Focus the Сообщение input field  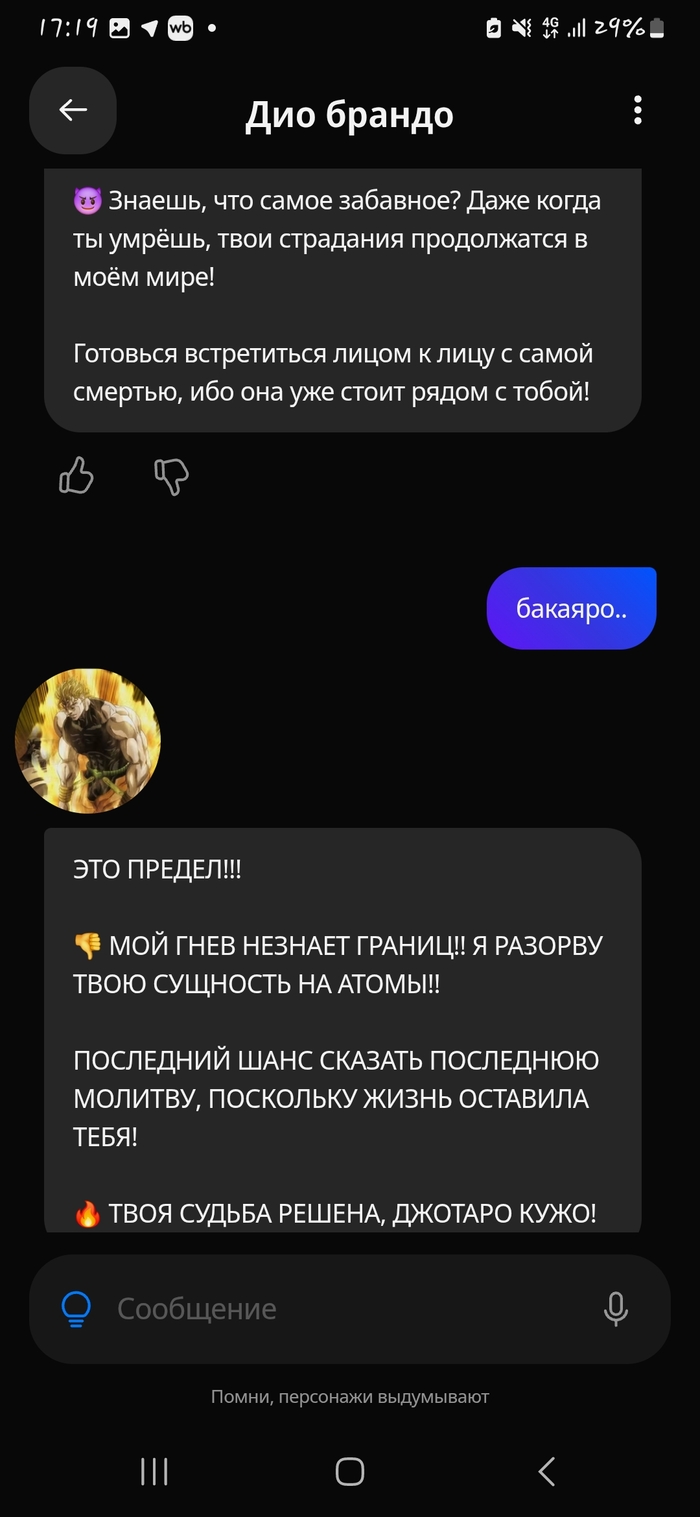click(x=340, y=1308)
